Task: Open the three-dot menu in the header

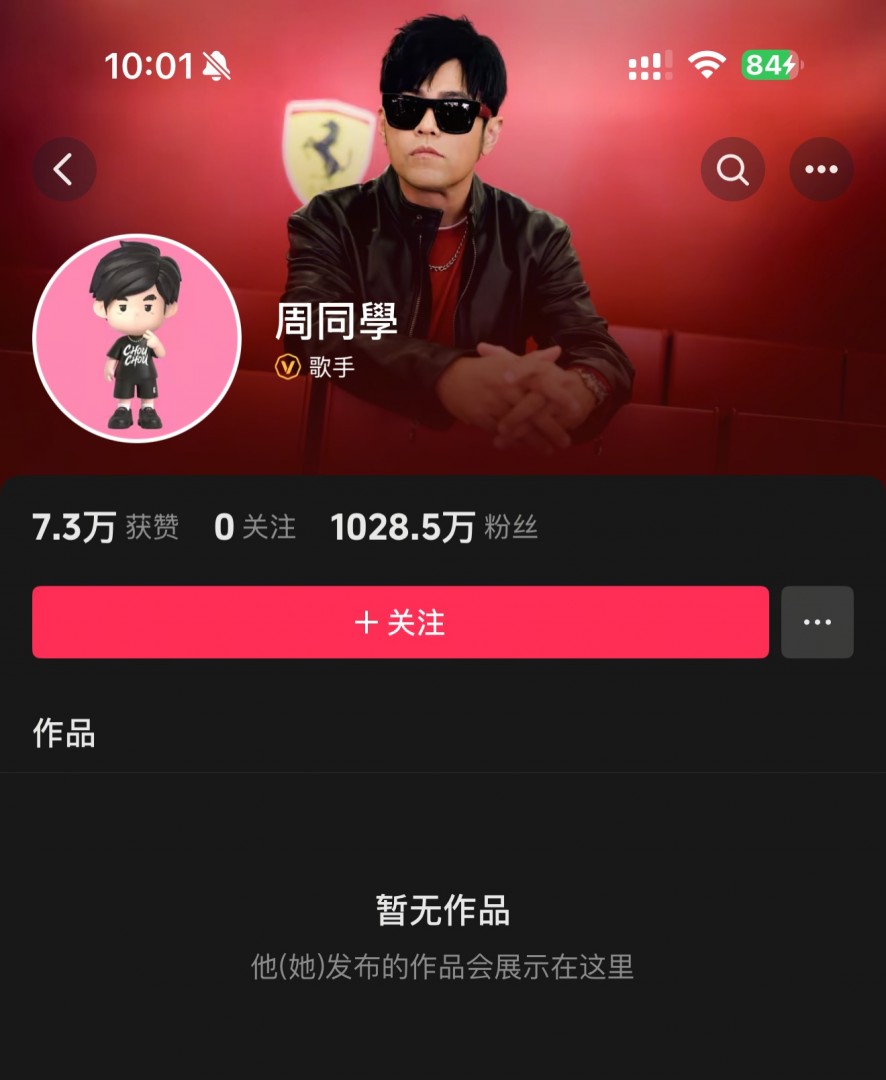Action: [x=821, y=170]
